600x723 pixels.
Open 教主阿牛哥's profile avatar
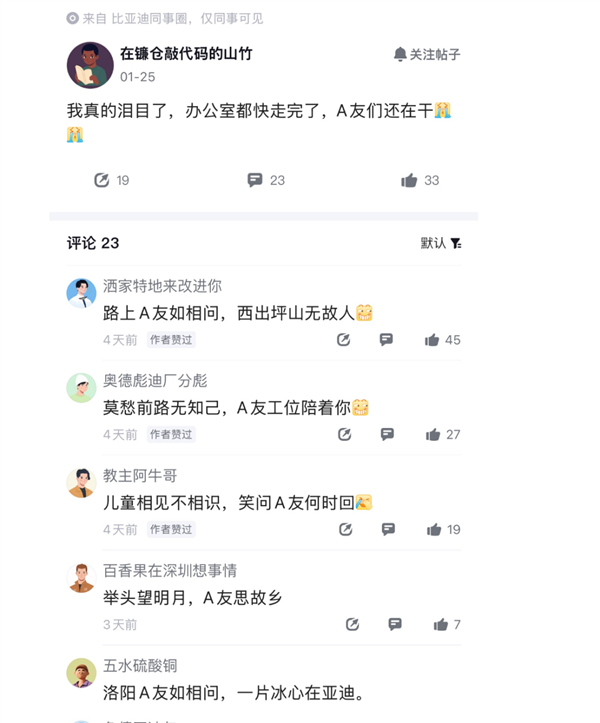pos(81,482)
